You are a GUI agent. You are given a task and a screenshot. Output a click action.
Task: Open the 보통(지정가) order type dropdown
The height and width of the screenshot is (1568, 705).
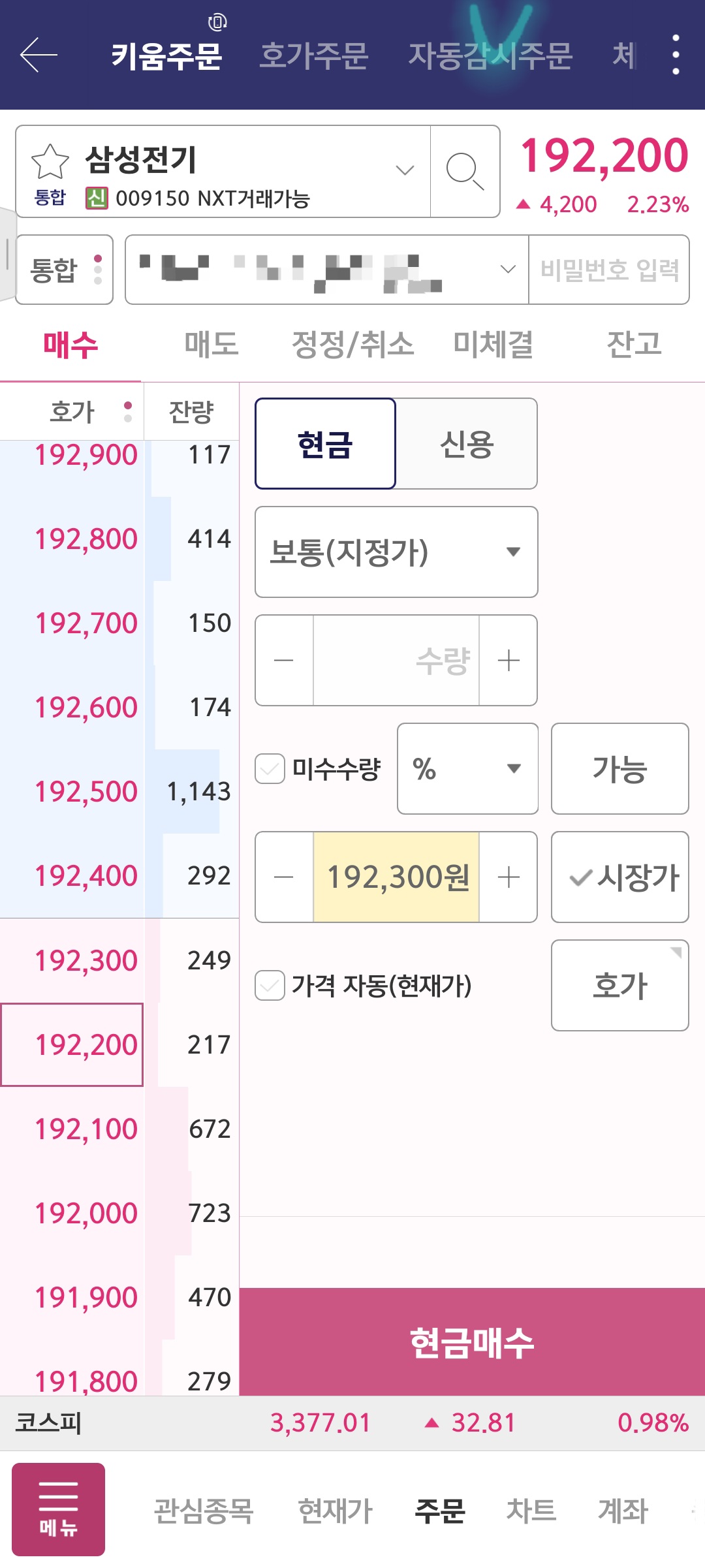pos(395,552)
